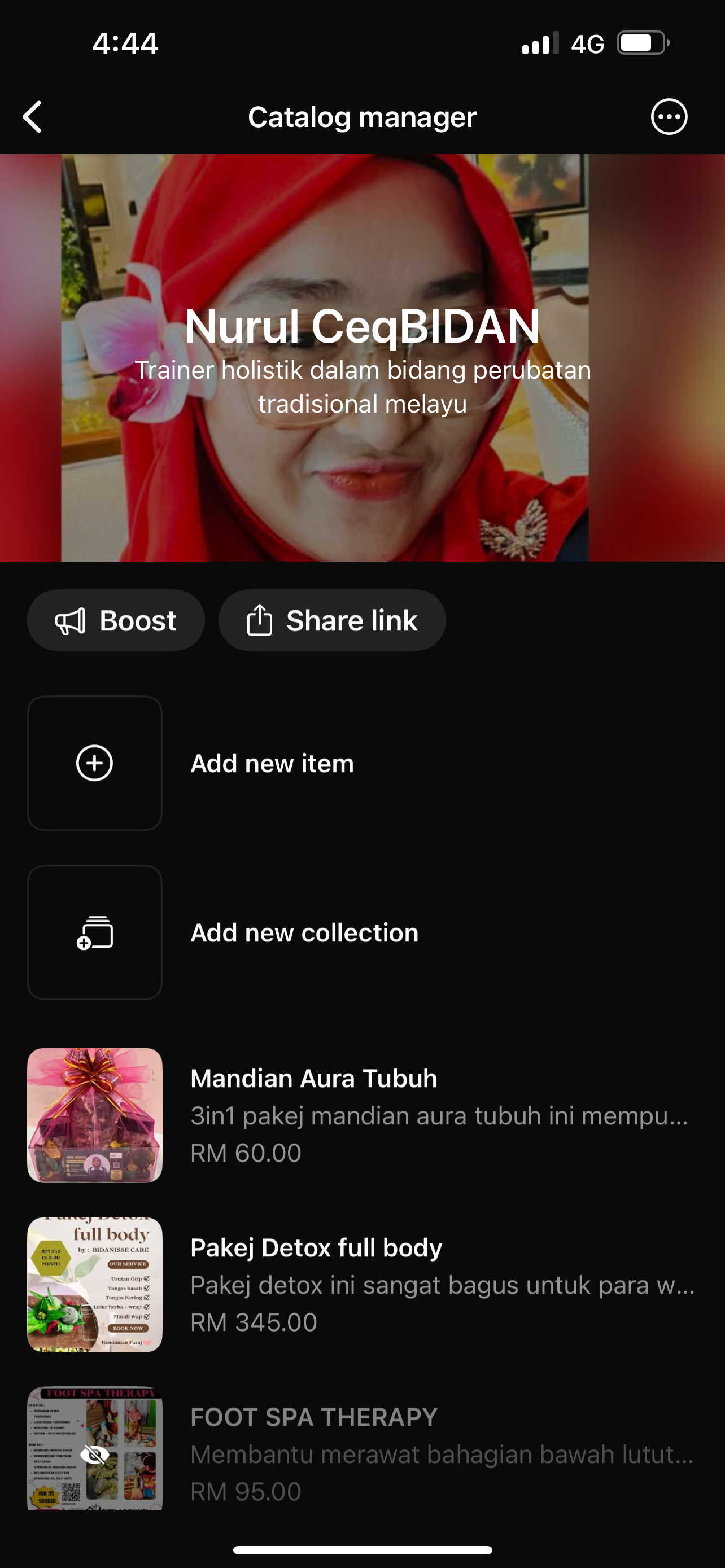Viewport: 725px width, 1568px height.
Task: Share the catalog link
Action: [x=332, y=620]
